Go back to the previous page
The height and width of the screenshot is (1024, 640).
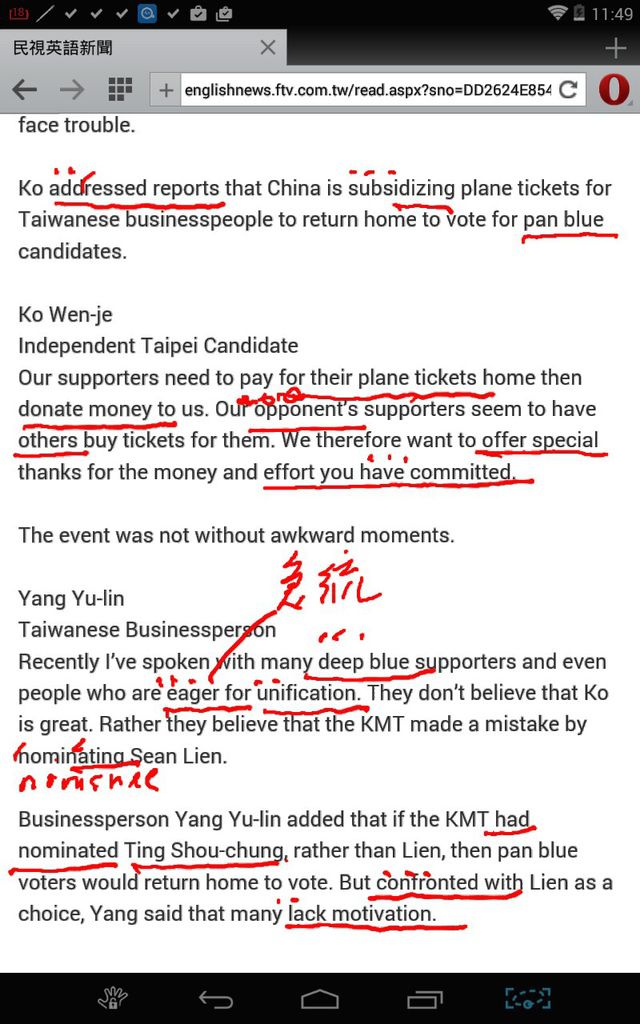coord(25,89)
